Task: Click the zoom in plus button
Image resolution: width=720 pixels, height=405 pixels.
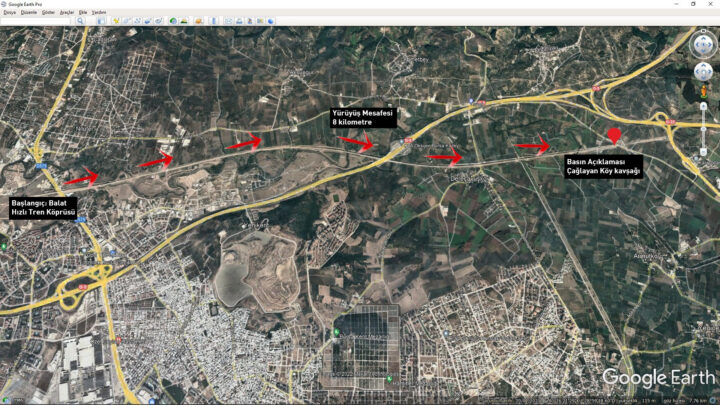Action: click(703, 105)
